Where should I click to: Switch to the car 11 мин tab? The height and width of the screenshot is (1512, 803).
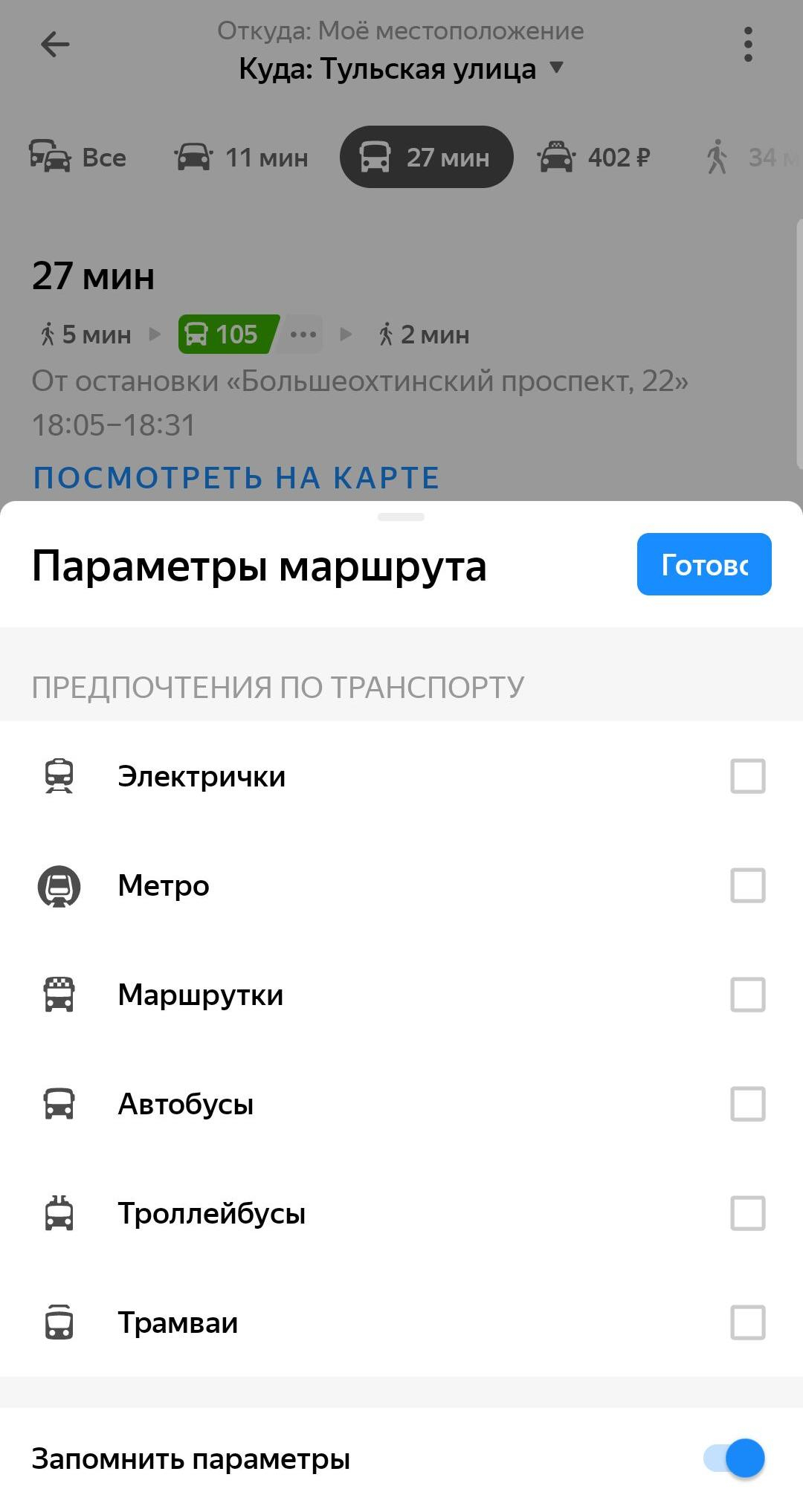(242, 157)
